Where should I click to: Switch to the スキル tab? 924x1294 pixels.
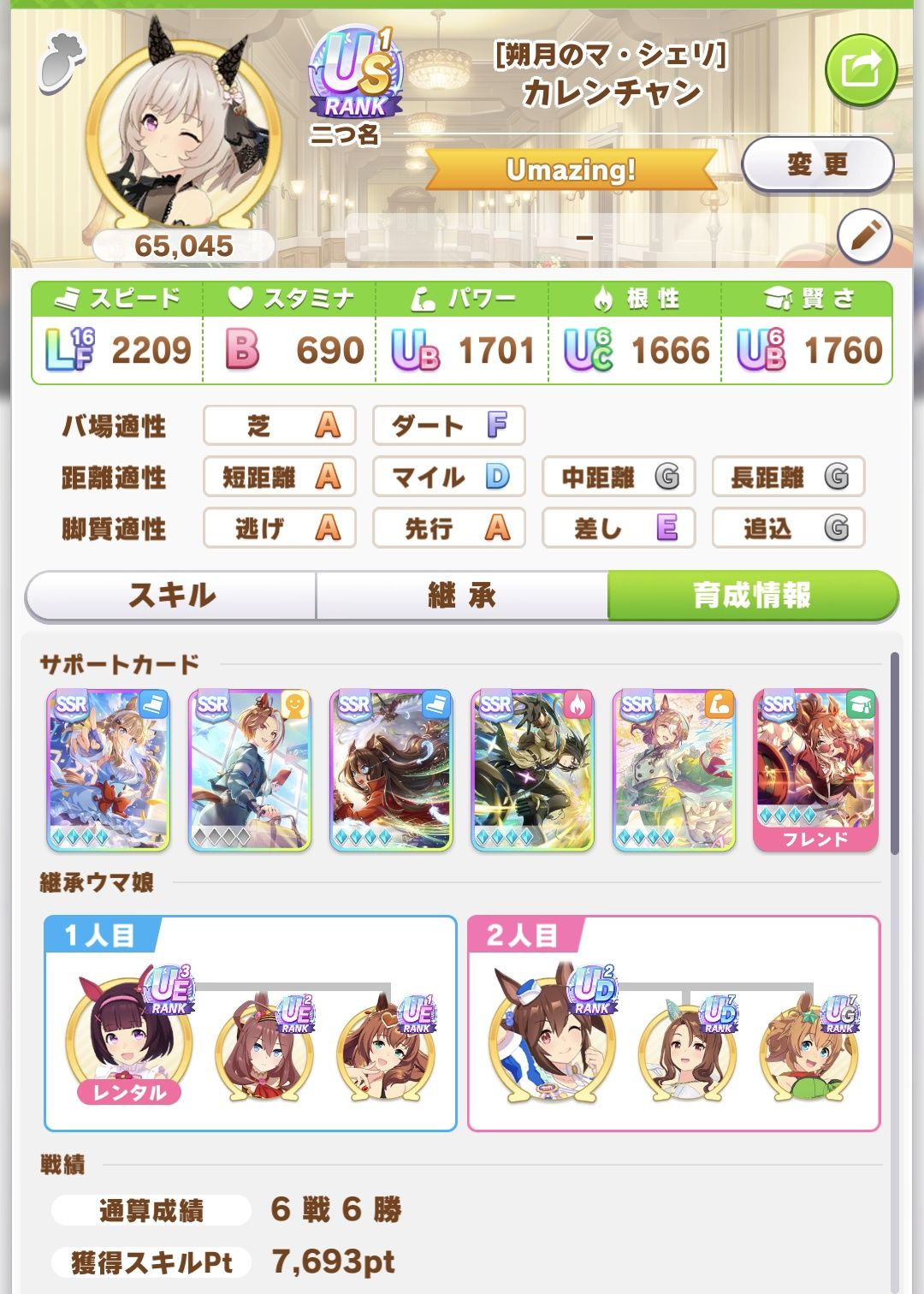(172, 596)
